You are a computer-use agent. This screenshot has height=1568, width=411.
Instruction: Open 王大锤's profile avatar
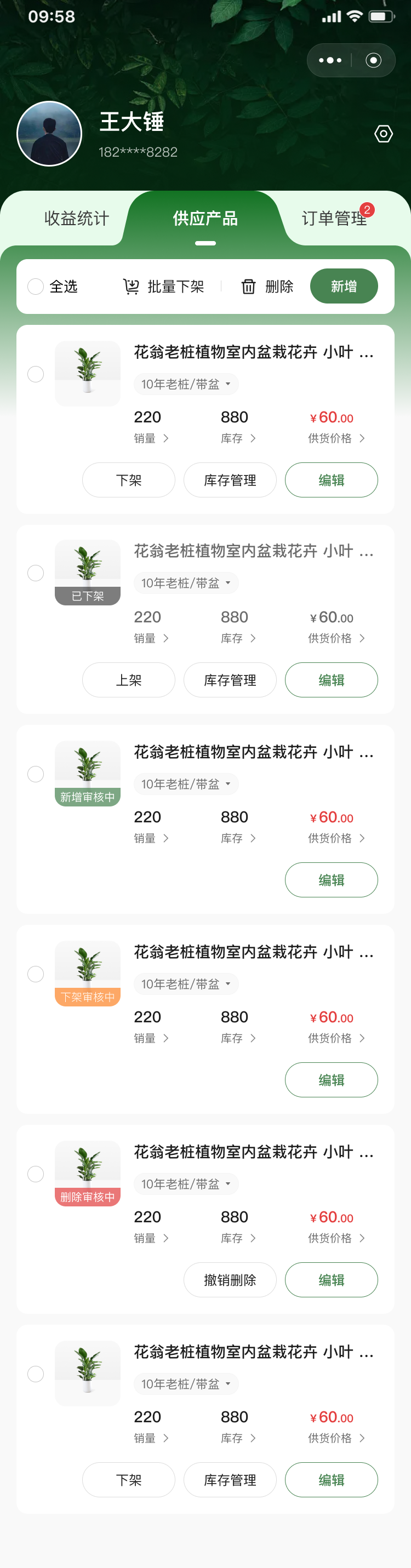(49, 134)
